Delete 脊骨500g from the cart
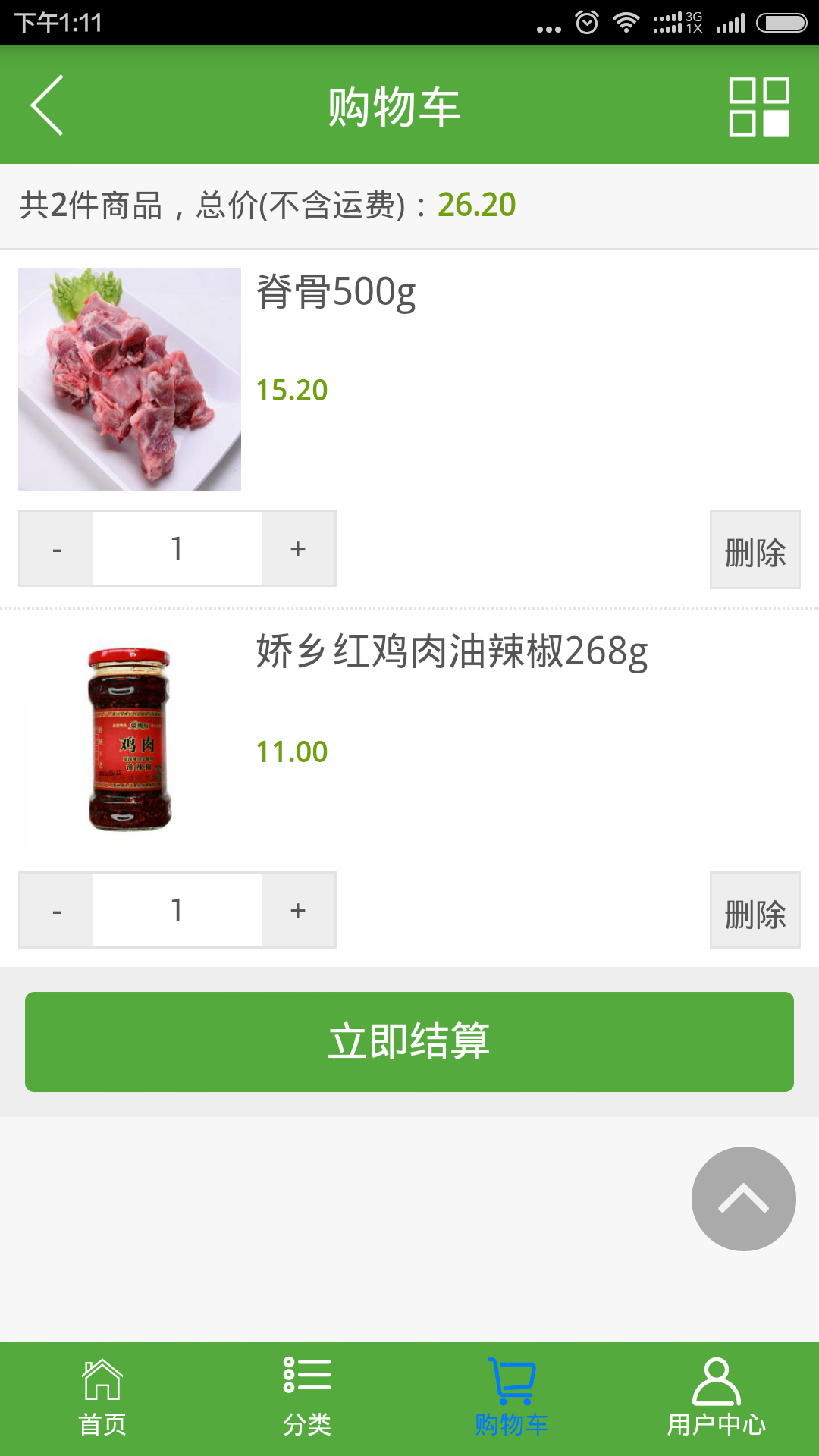This screenshot has height=1456, width=819. 755,550
